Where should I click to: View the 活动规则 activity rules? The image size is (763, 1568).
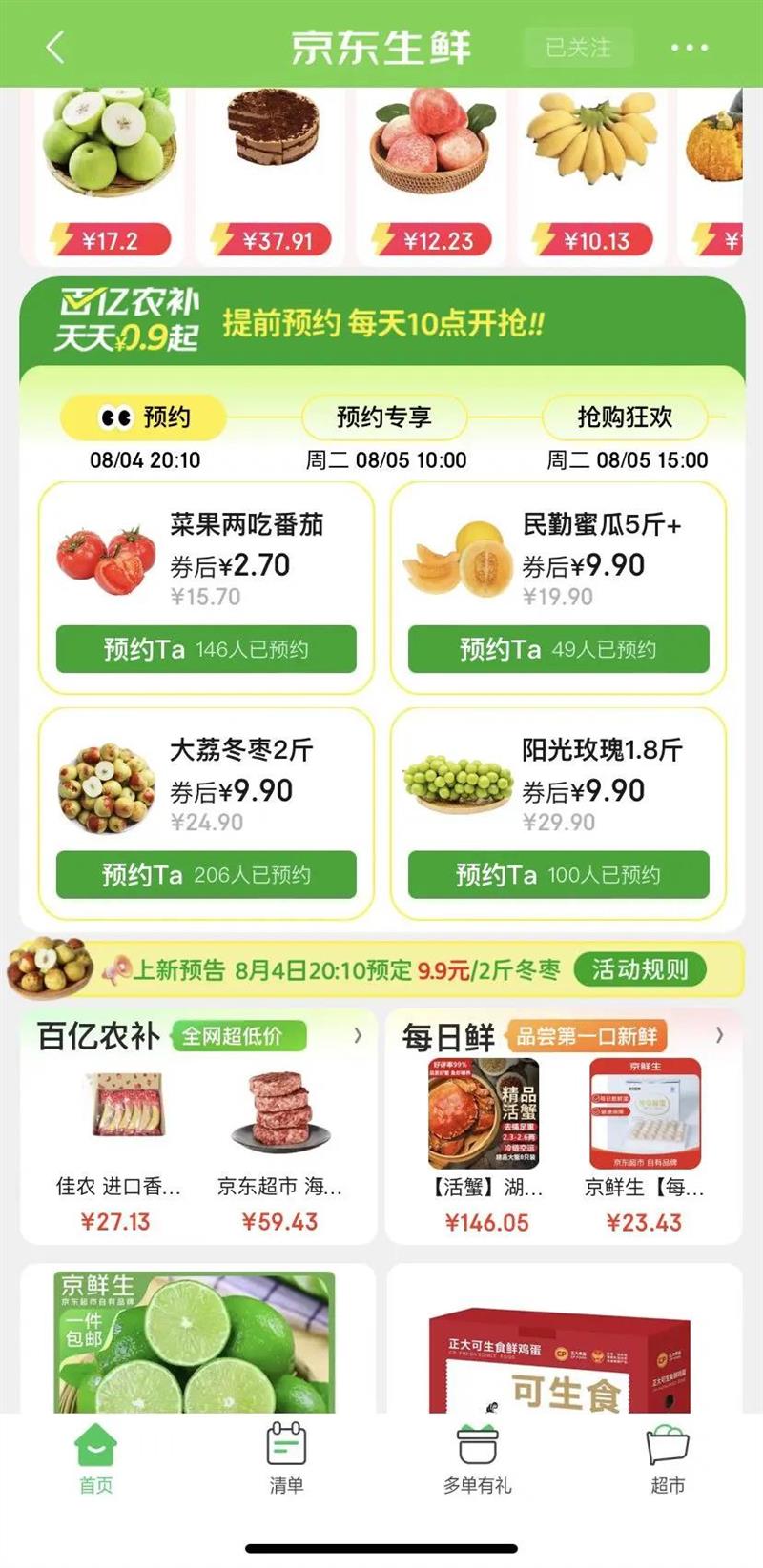(639, 969)
